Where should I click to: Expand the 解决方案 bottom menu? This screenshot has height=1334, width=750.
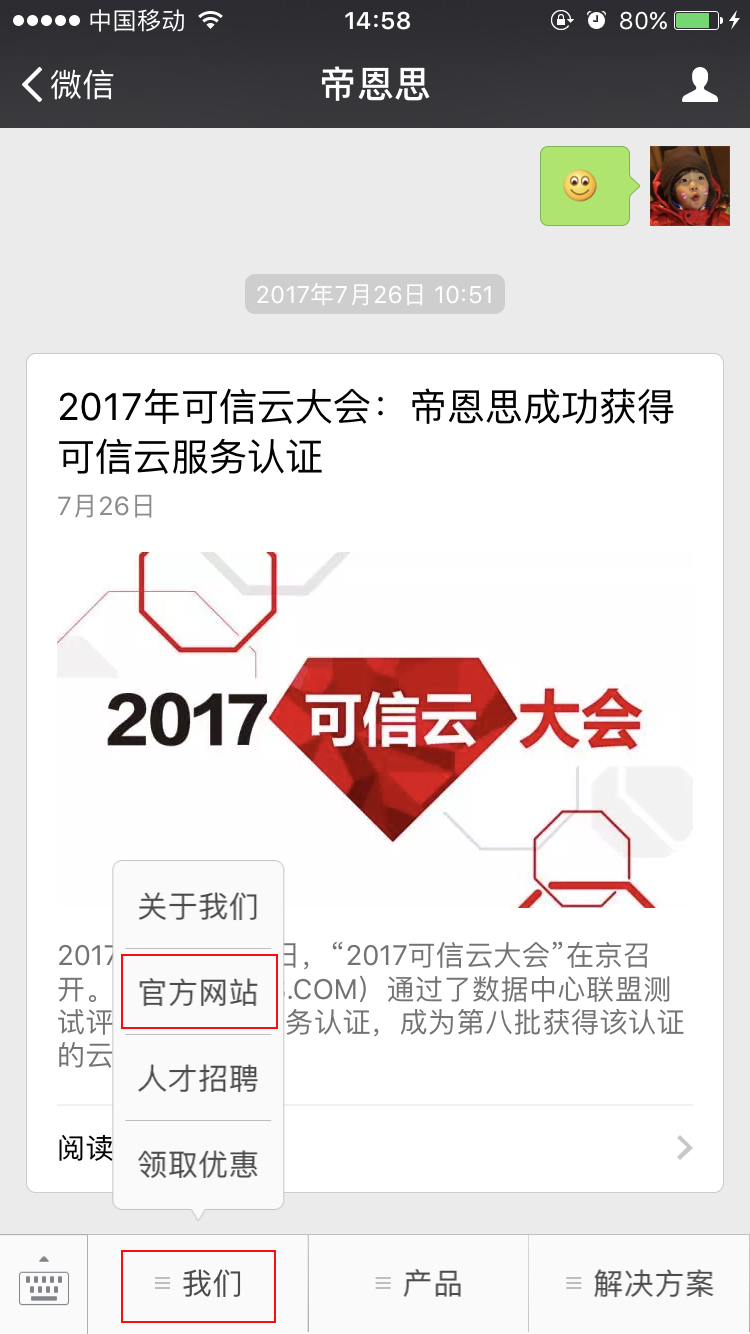click(x=639, y=1284)
